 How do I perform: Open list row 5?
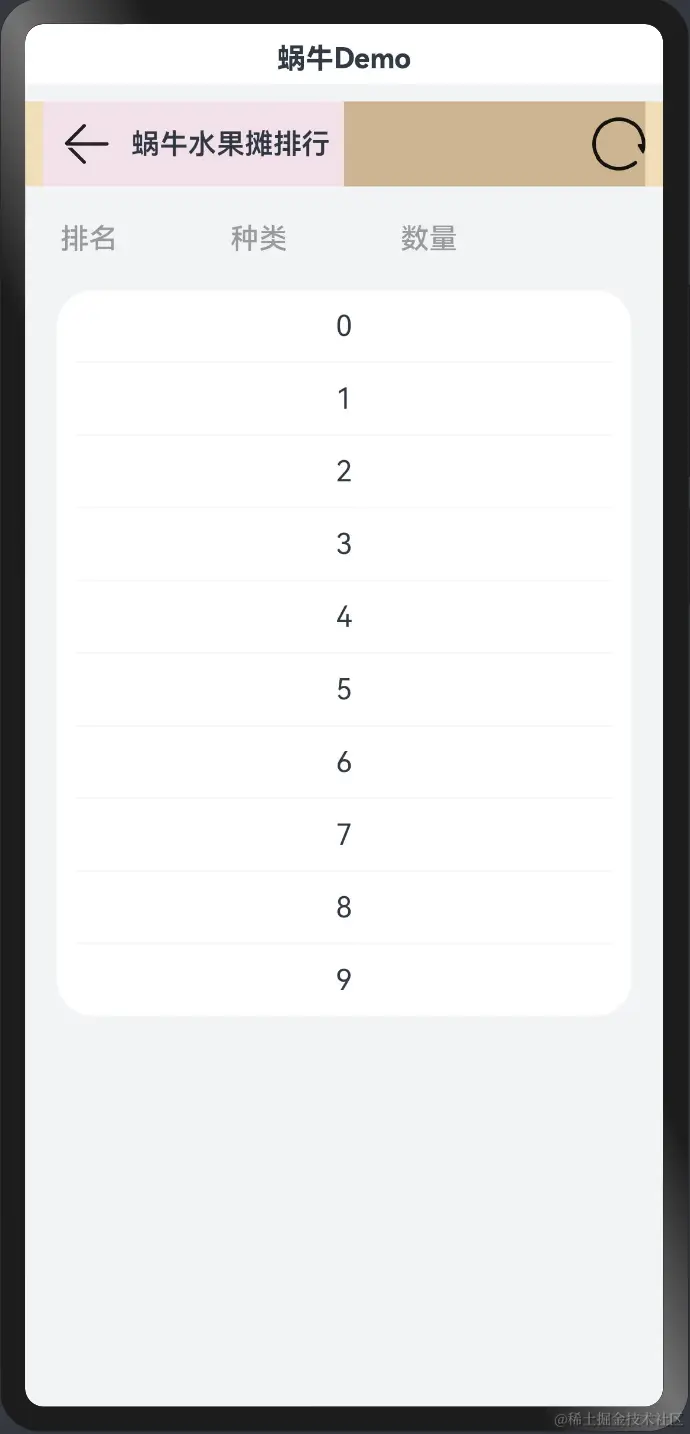coord(344,689)
